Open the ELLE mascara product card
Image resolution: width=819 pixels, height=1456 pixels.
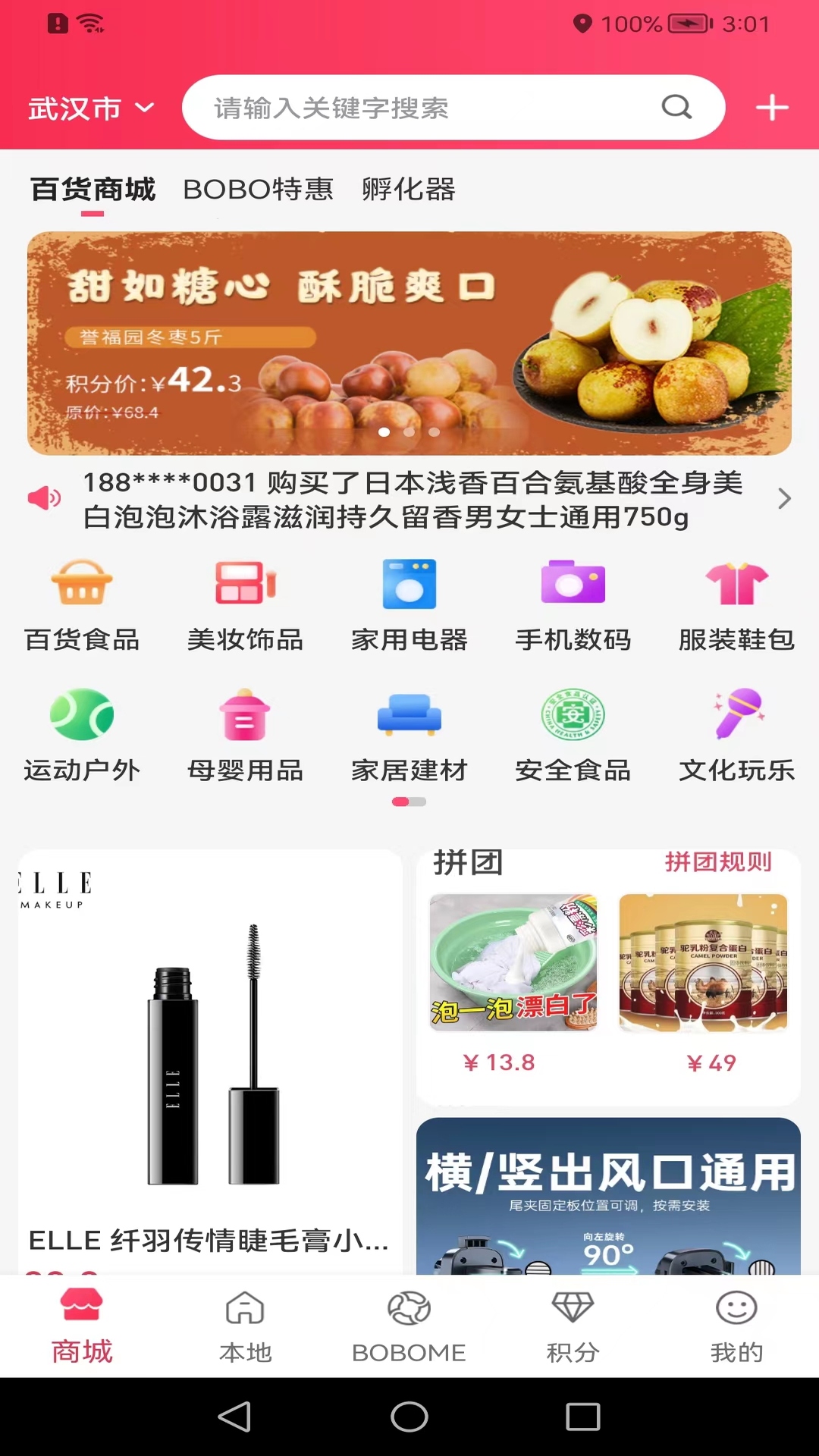(x=210, y=1062)
